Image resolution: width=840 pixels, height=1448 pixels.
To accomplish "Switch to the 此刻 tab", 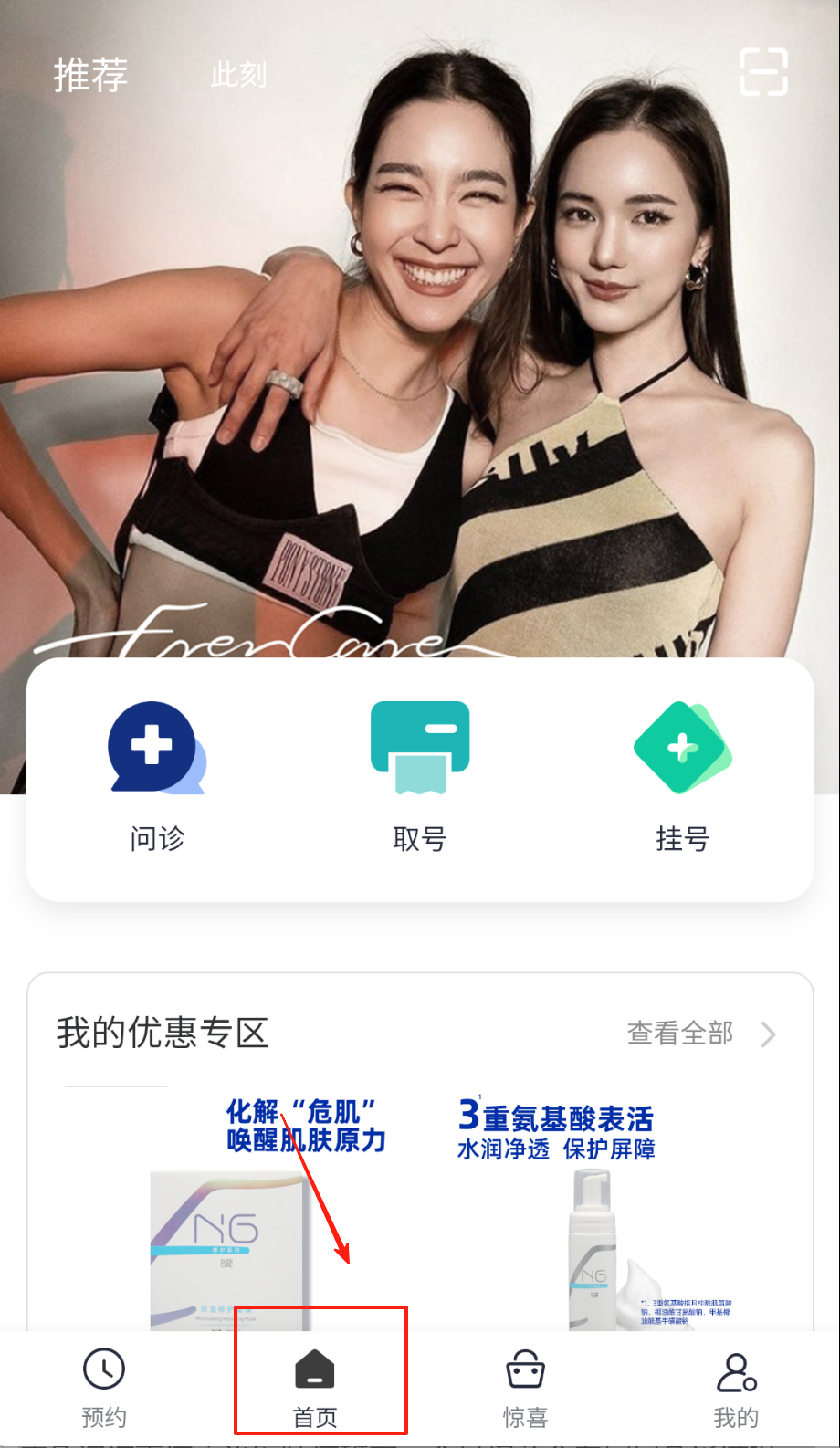I will pos(238,75).
